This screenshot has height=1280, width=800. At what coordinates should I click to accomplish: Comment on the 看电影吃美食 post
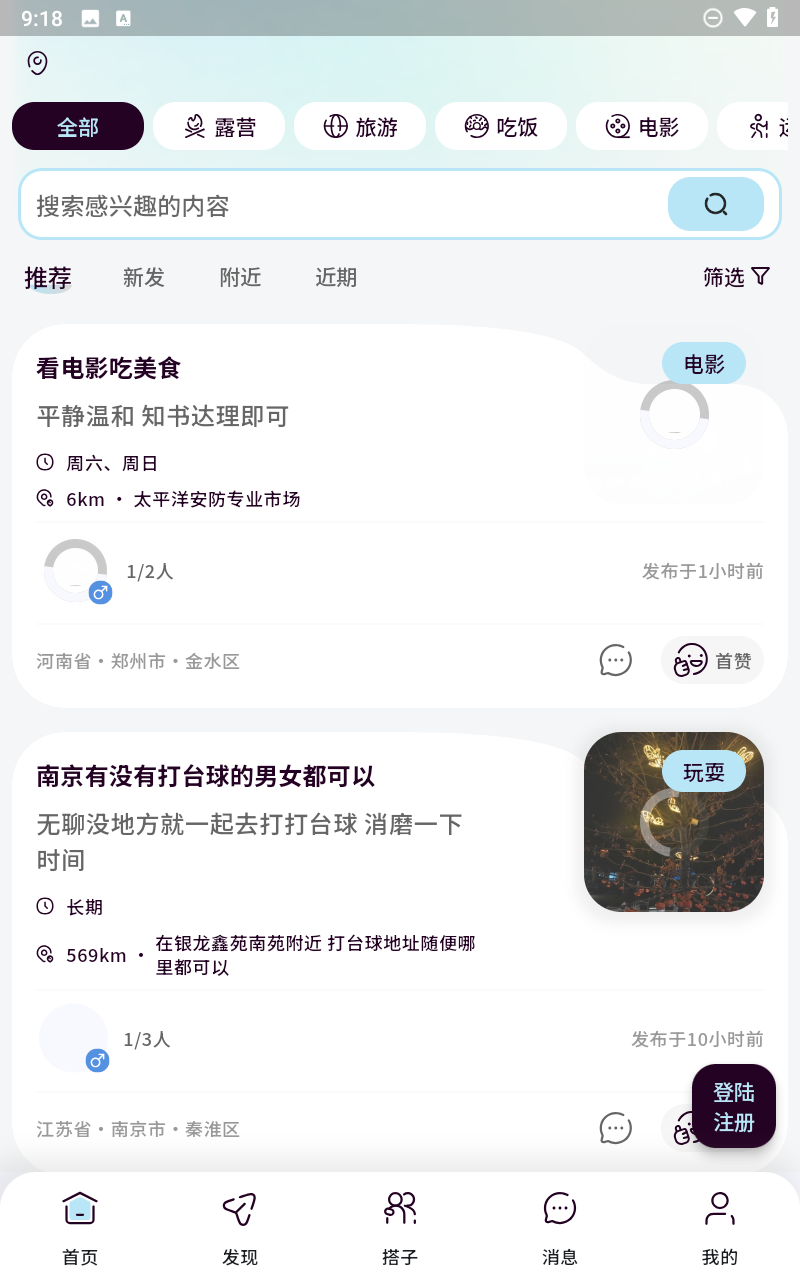pyautogui.click(x=615, y=660)
